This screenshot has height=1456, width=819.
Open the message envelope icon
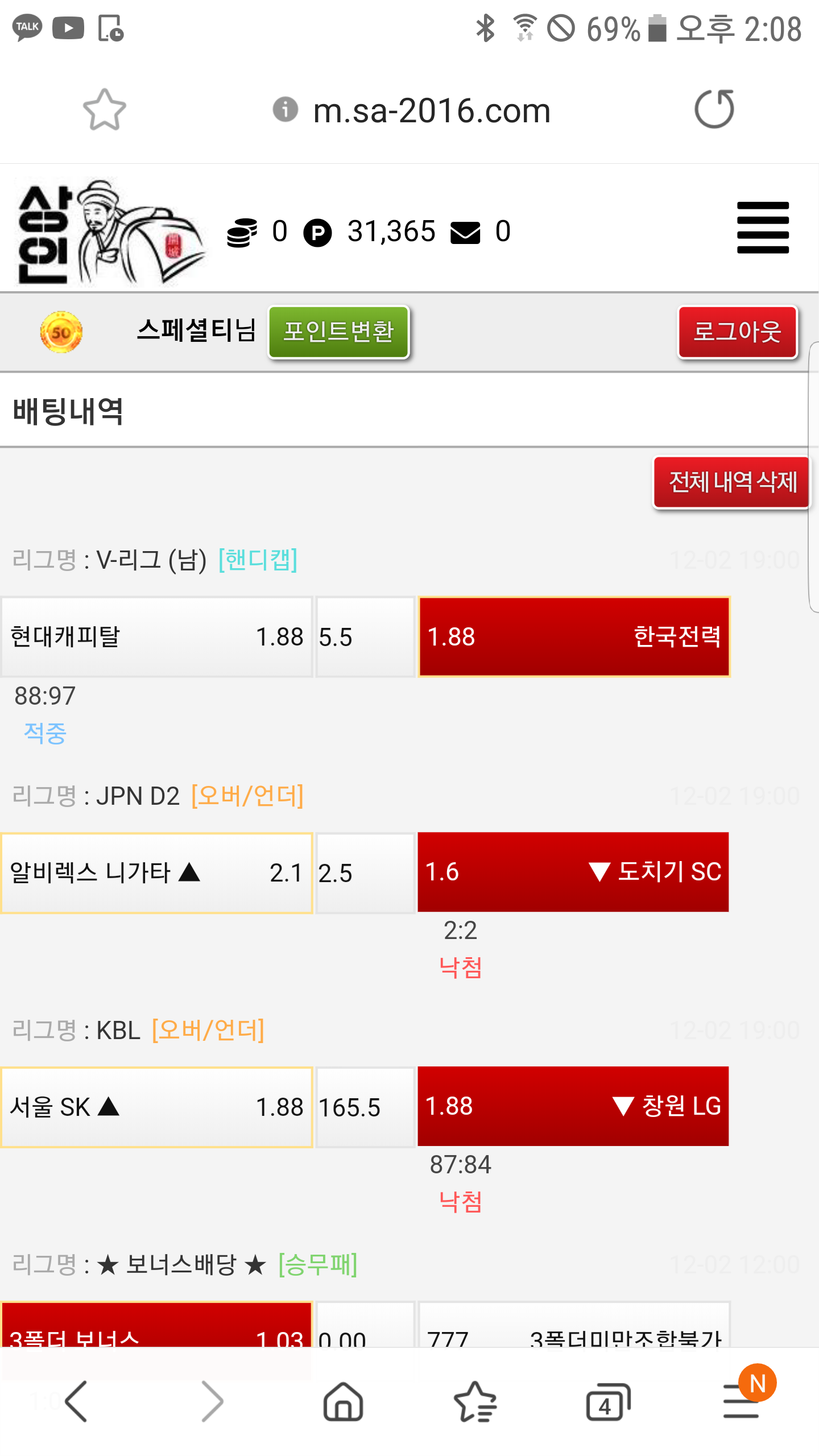coord(465,232)
